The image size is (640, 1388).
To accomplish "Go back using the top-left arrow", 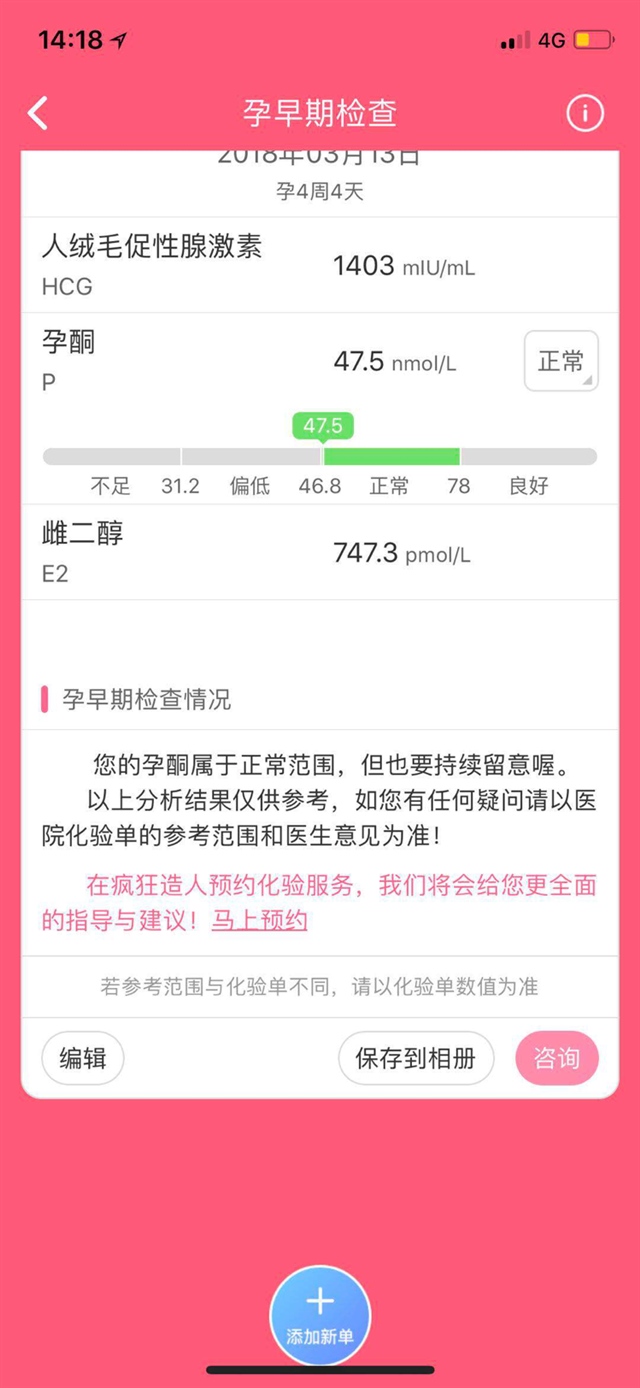I will click(38, 113).
